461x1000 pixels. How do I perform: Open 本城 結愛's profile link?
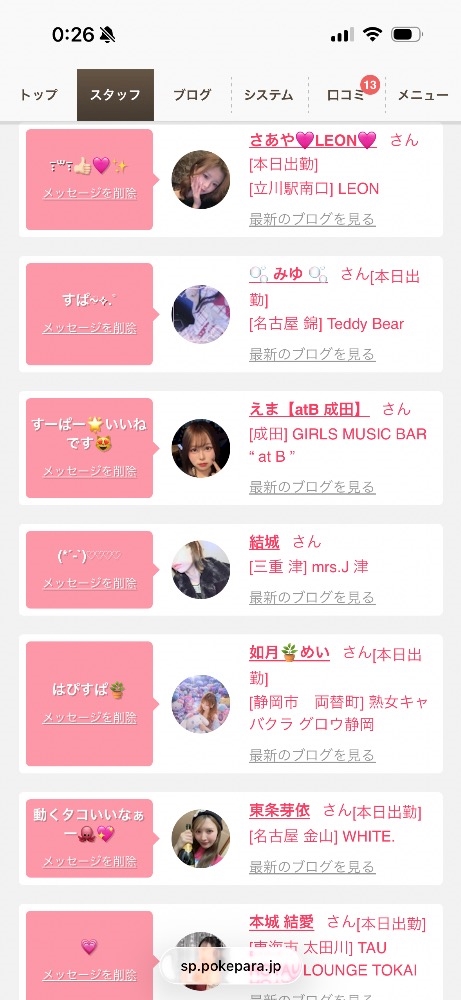pyautogui.click(x=281, y=922)
